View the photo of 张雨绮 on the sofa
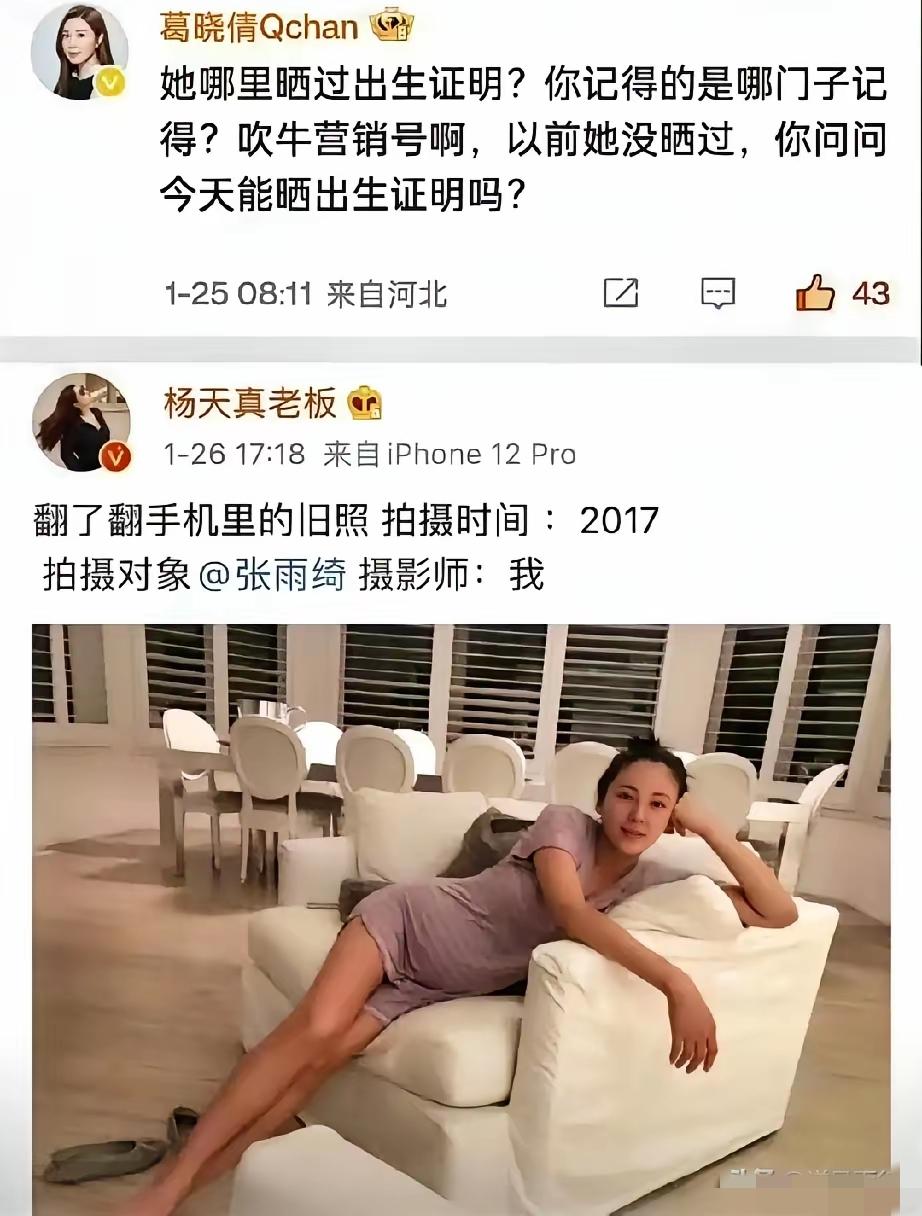922x1216 pixels. click(460, 910)
